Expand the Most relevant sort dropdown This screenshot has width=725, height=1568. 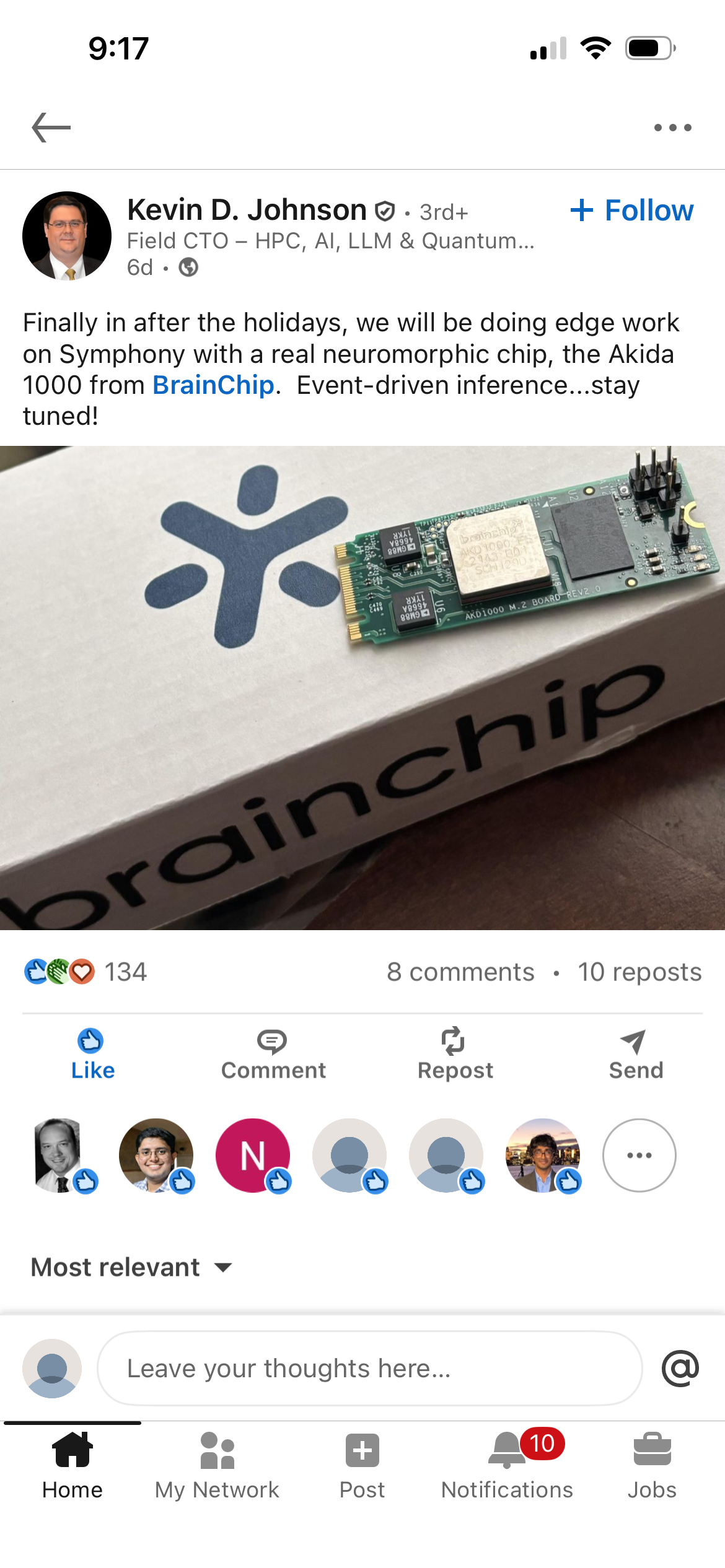click(131, 1267)
